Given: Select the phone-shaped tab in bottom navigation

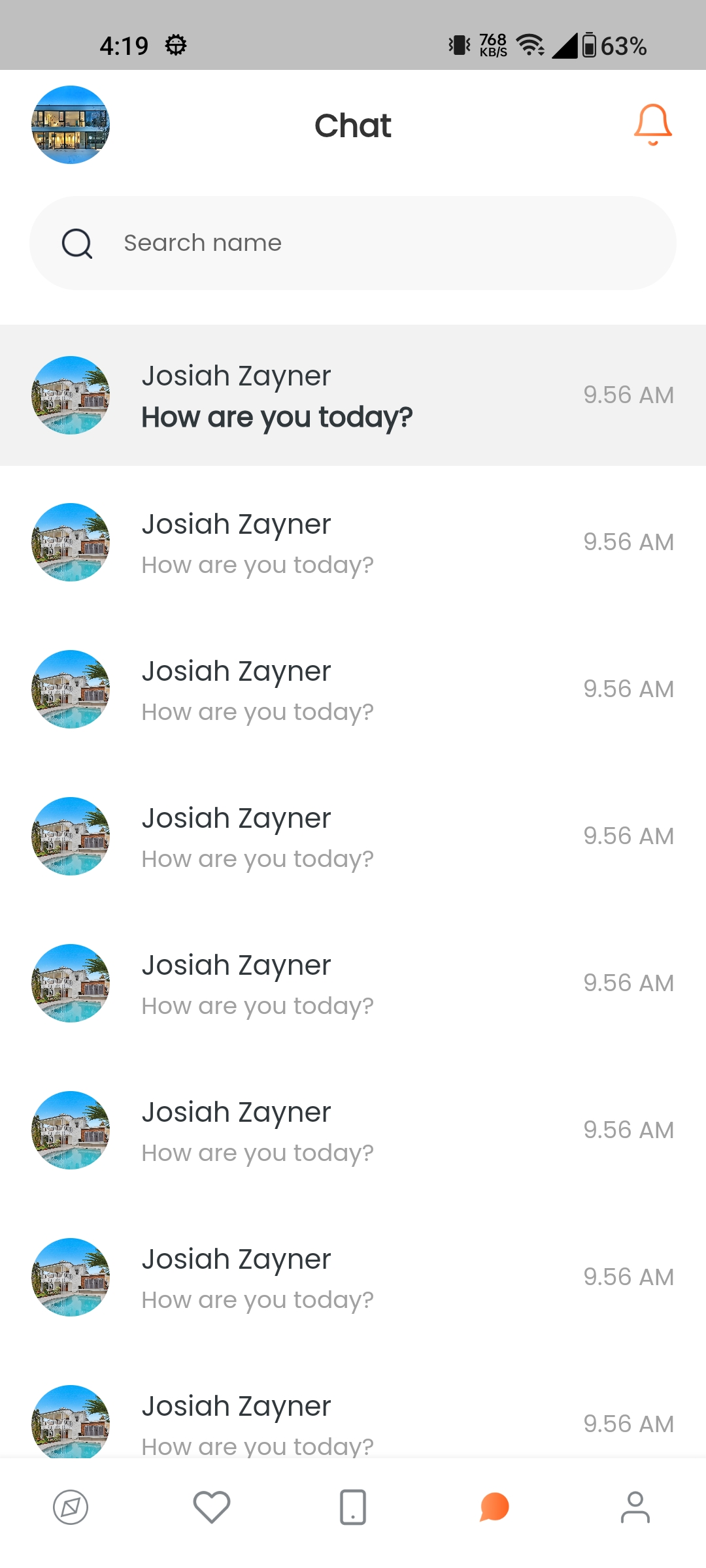Looking at the screenshot, I should point(353,1507).
